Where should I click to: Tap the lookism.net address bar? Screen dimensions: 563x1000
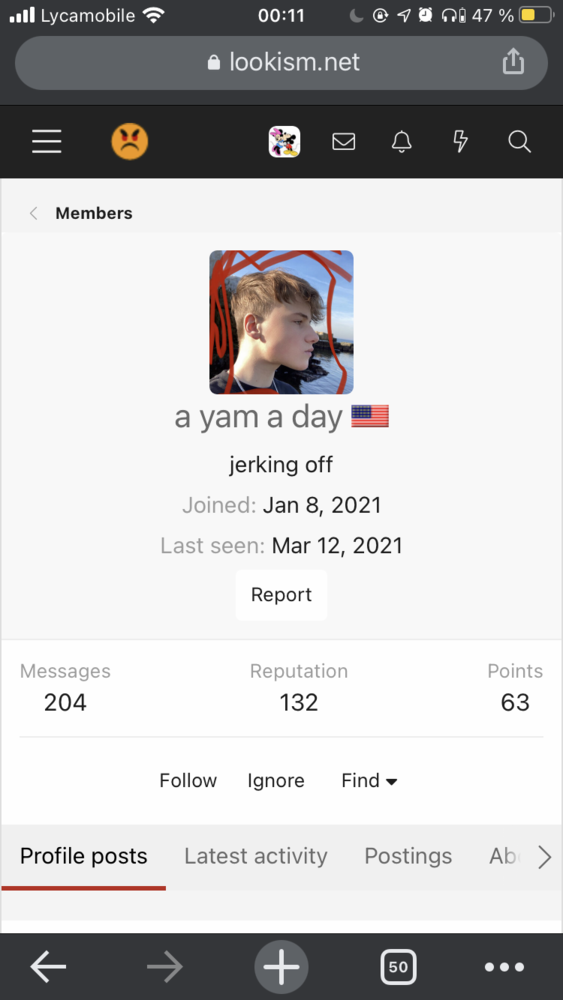click(x=281, y=62)
